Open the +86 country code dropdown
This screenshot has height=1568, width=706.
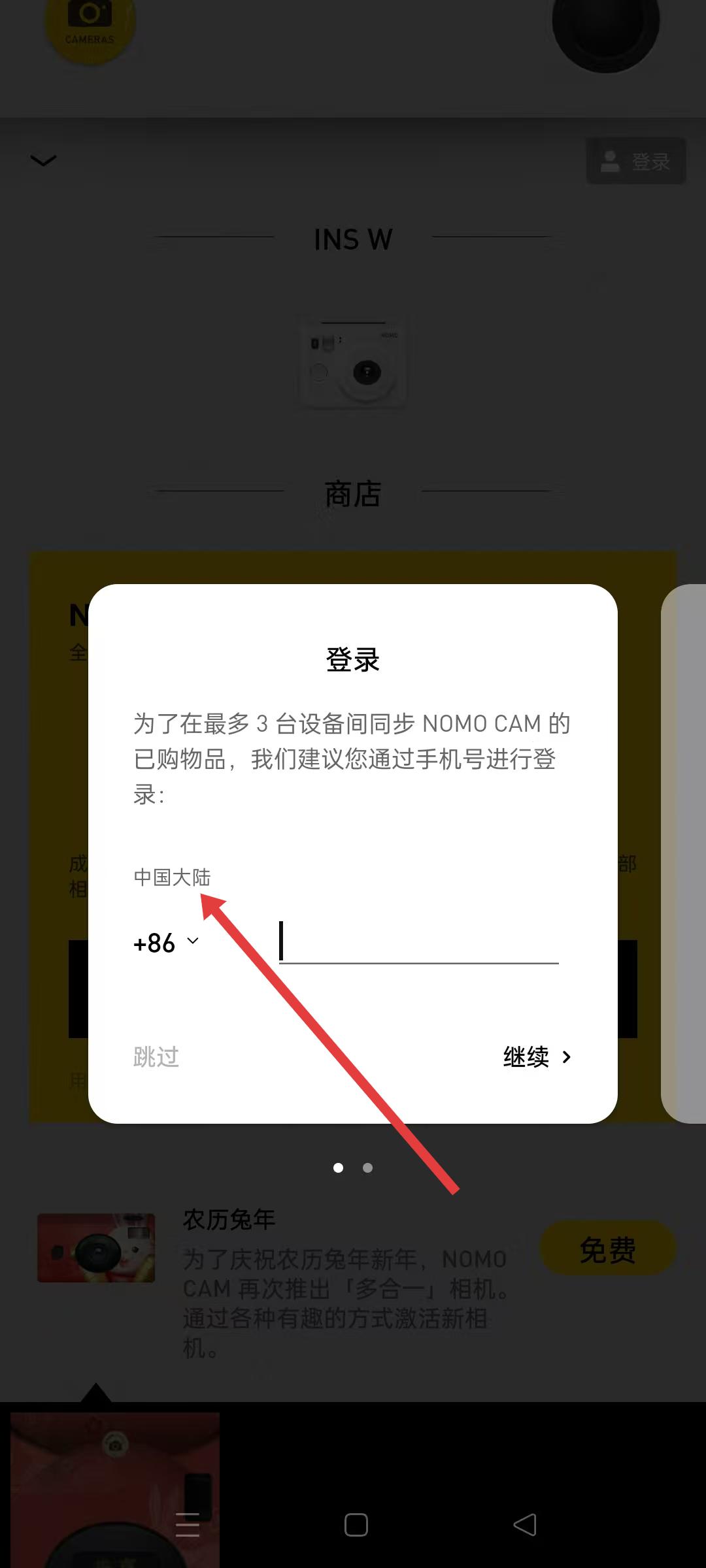(x=166, y=943)
